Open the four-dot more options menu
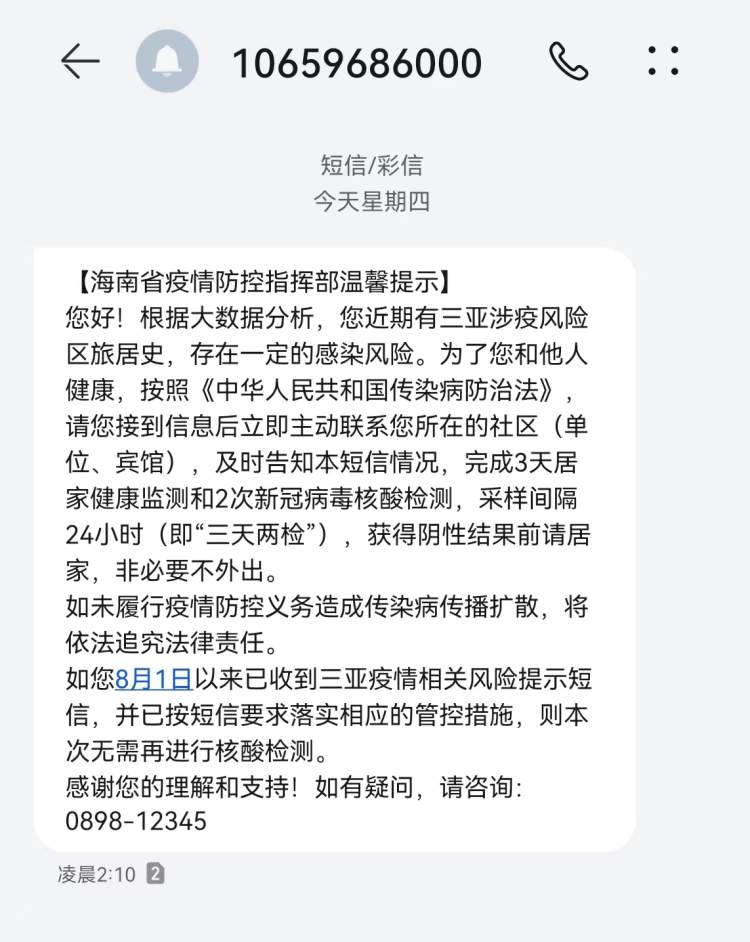Image resolution: width=750 pixels, height=942 pixels. click(663, 62)
